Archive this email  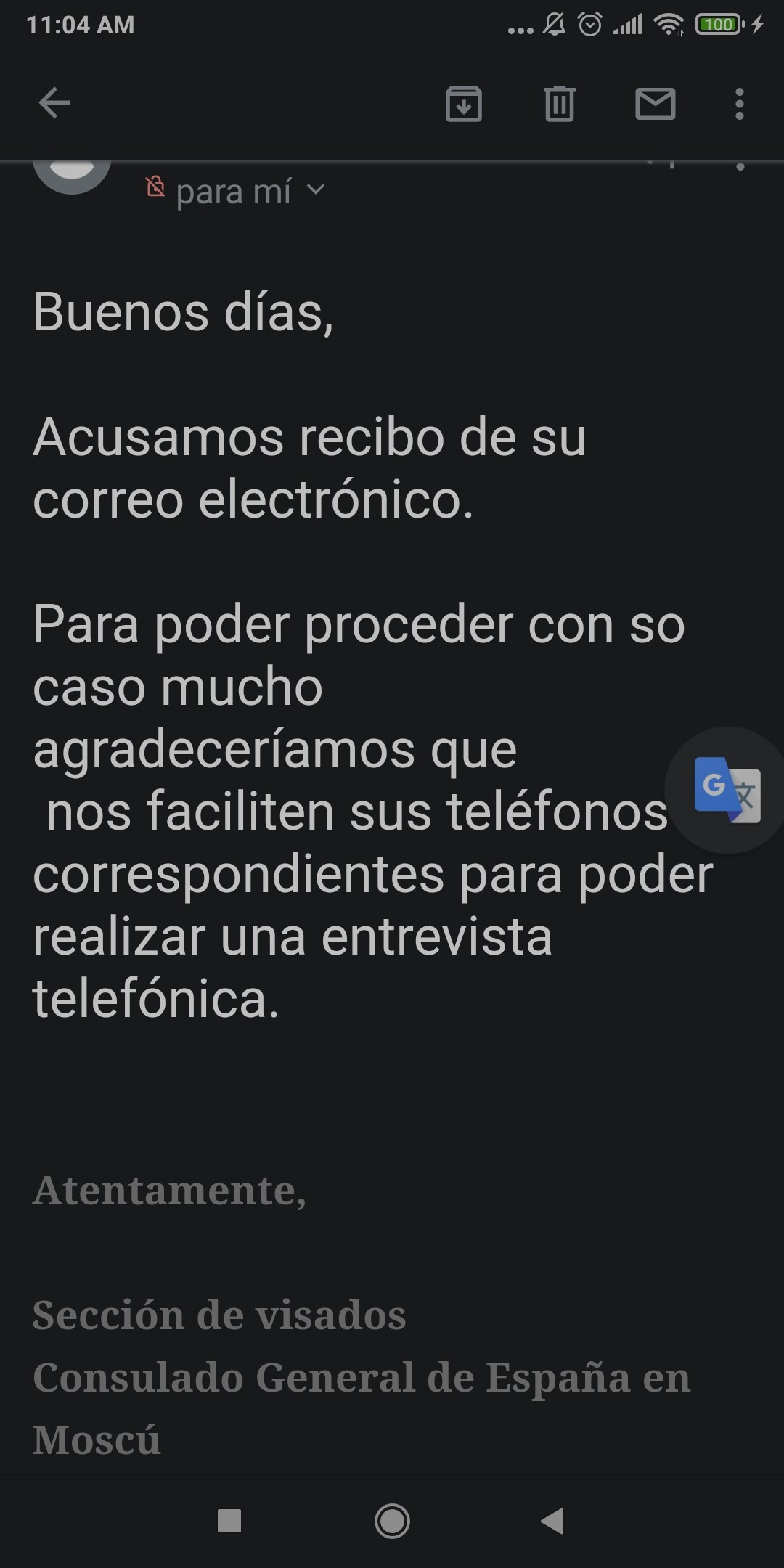(464, 103)
